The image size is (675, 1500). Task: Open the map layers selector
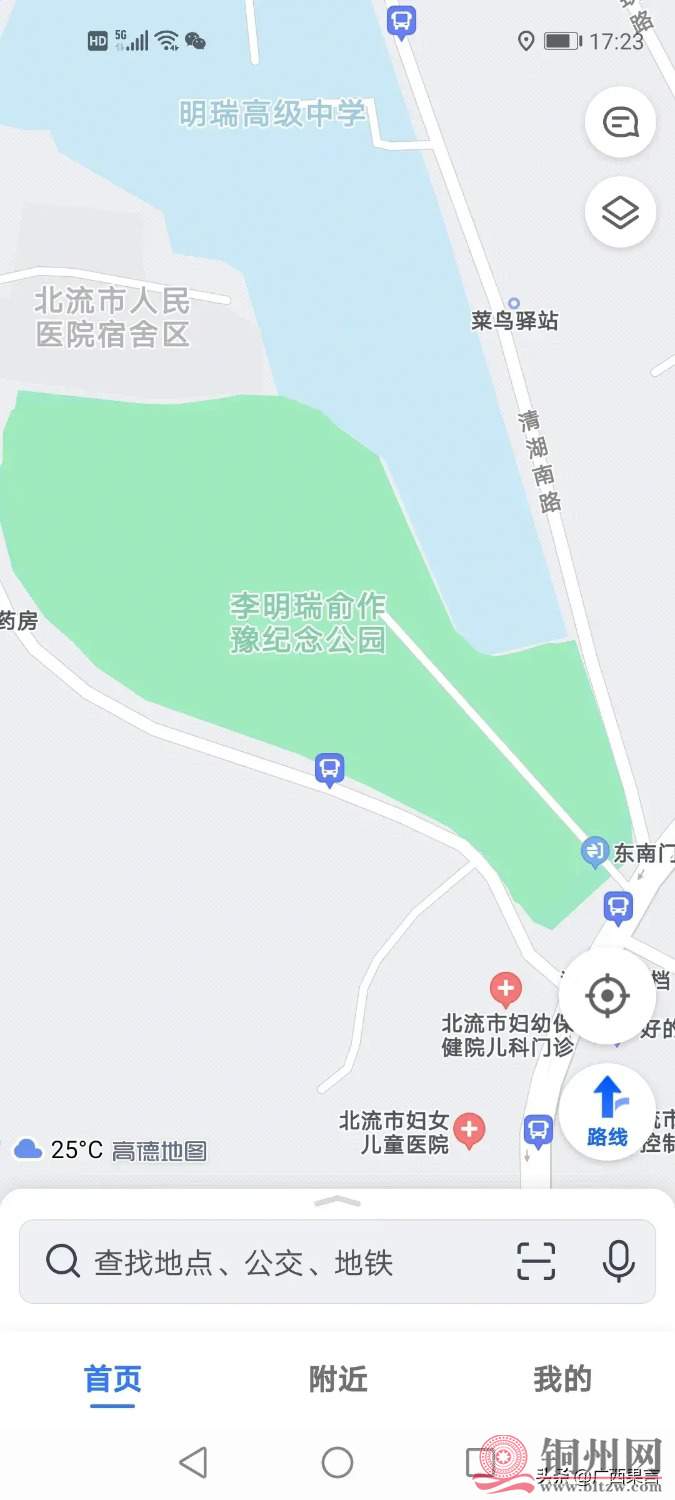coord(620,212)
